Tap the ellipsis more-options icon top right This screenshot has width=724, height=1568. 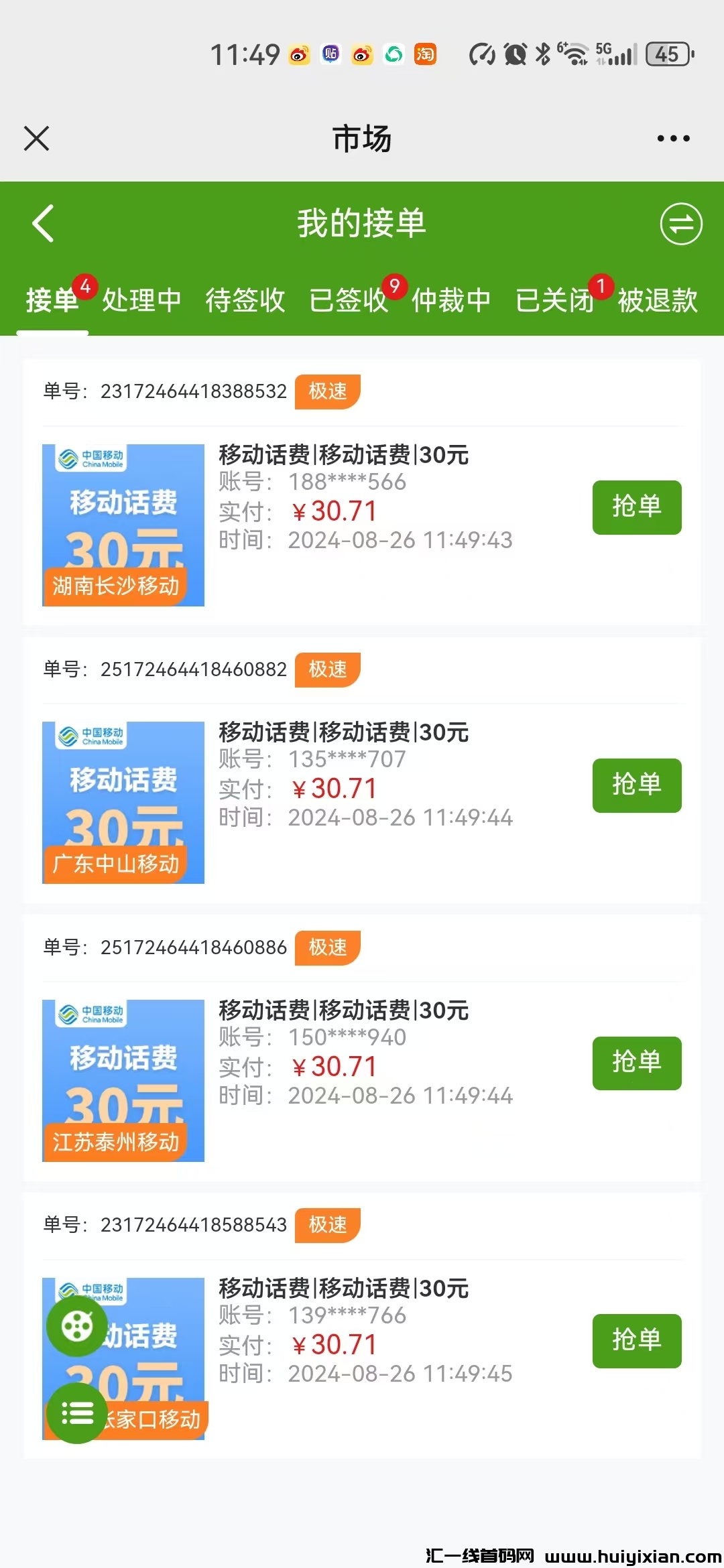click(672, 137)
